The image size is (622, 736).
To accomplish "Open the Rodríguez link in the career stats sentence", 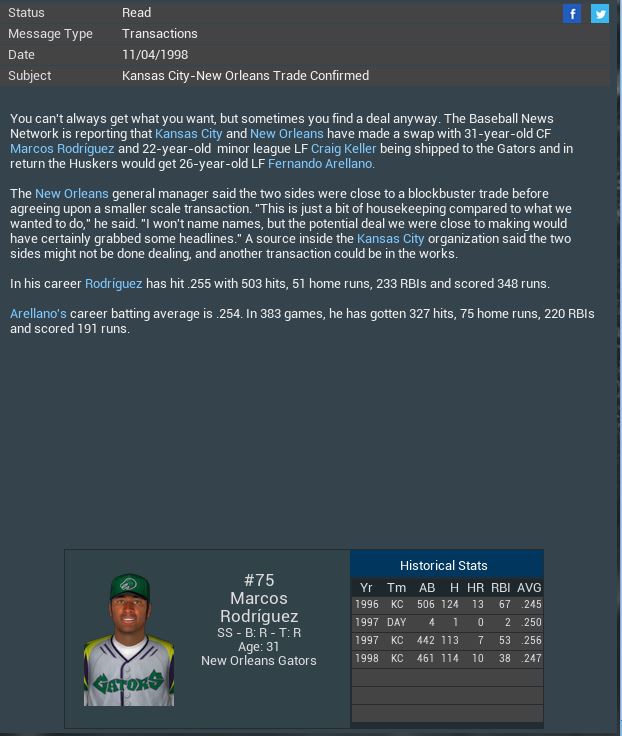I will (x=113, y=284).
